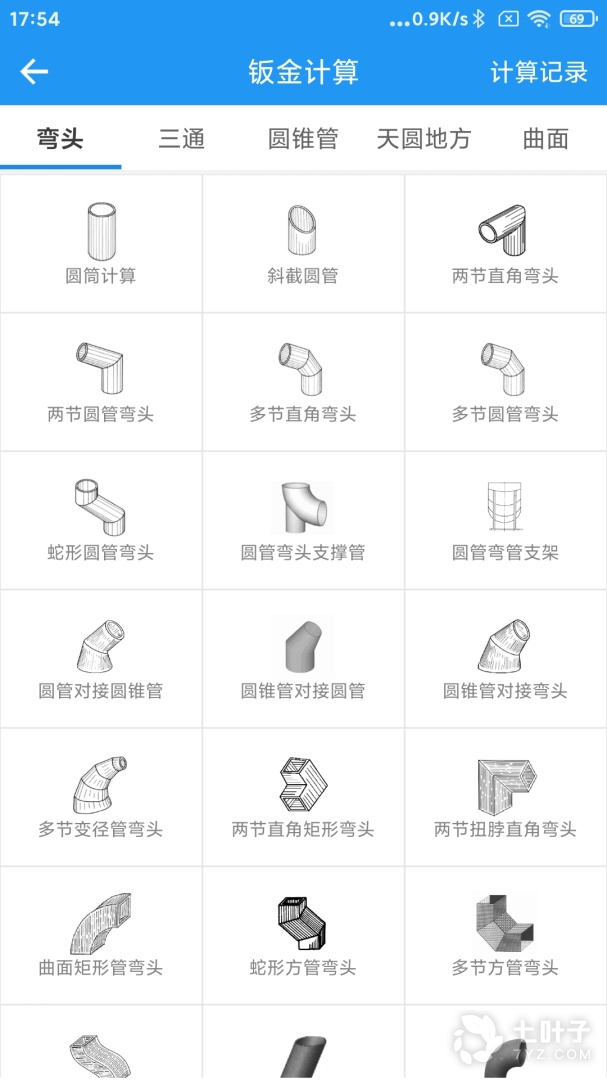Switch to the 圆锥管 tab
This screenshot has width=607, height=1080.
click(x=303, y=139)
